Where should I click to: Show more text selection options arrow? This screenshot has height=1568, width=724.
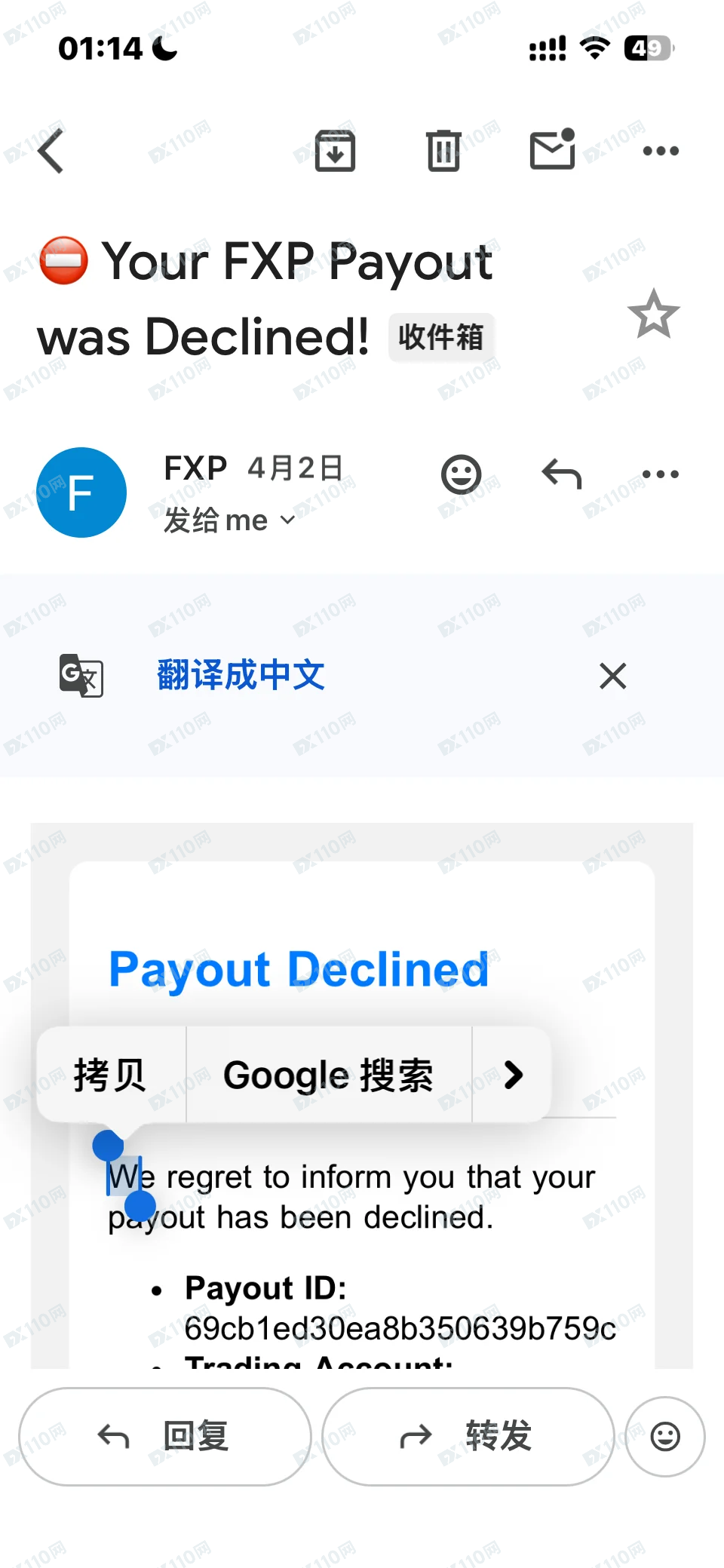[514, 1075]
